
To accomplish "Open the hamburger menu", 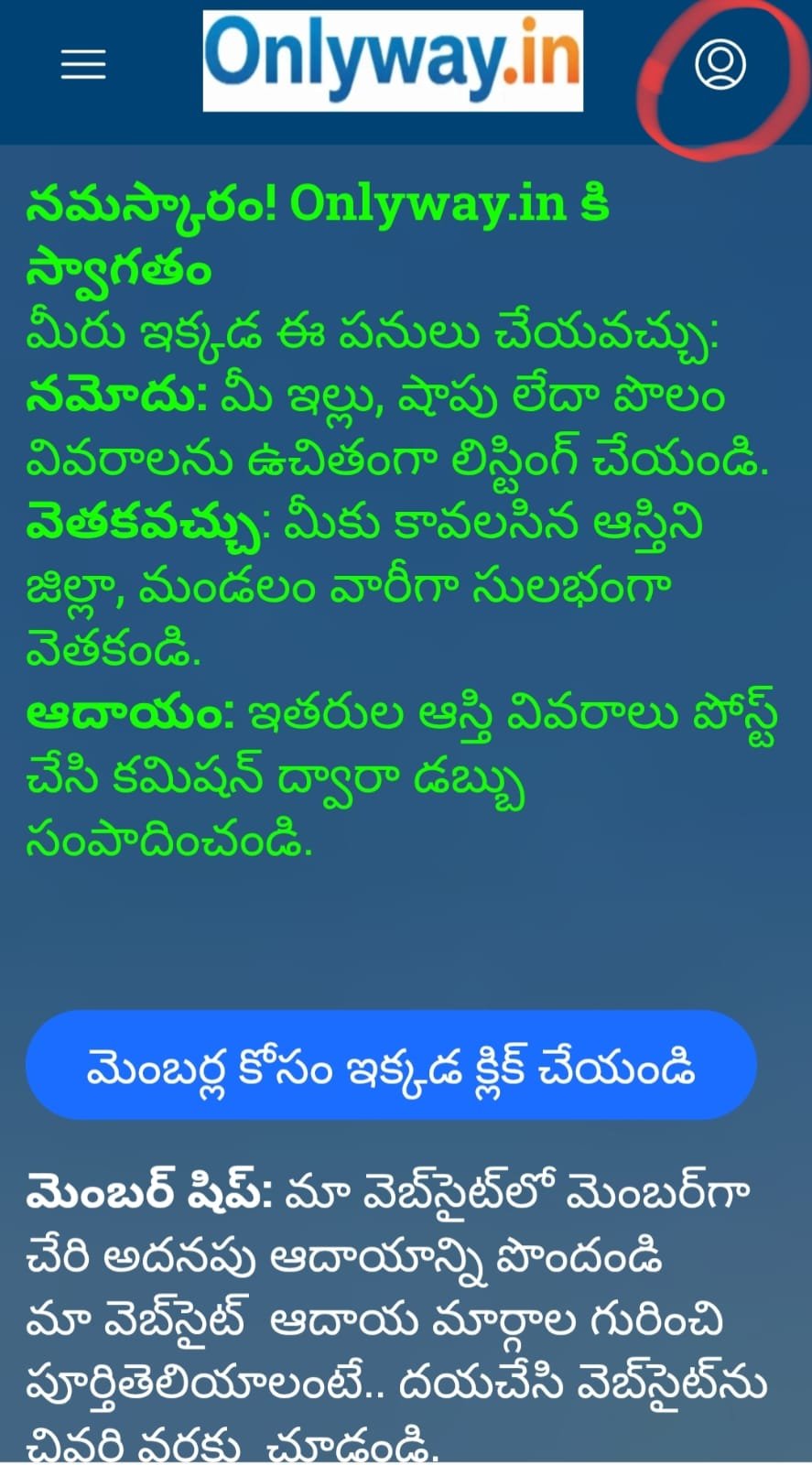I will 83,64.
